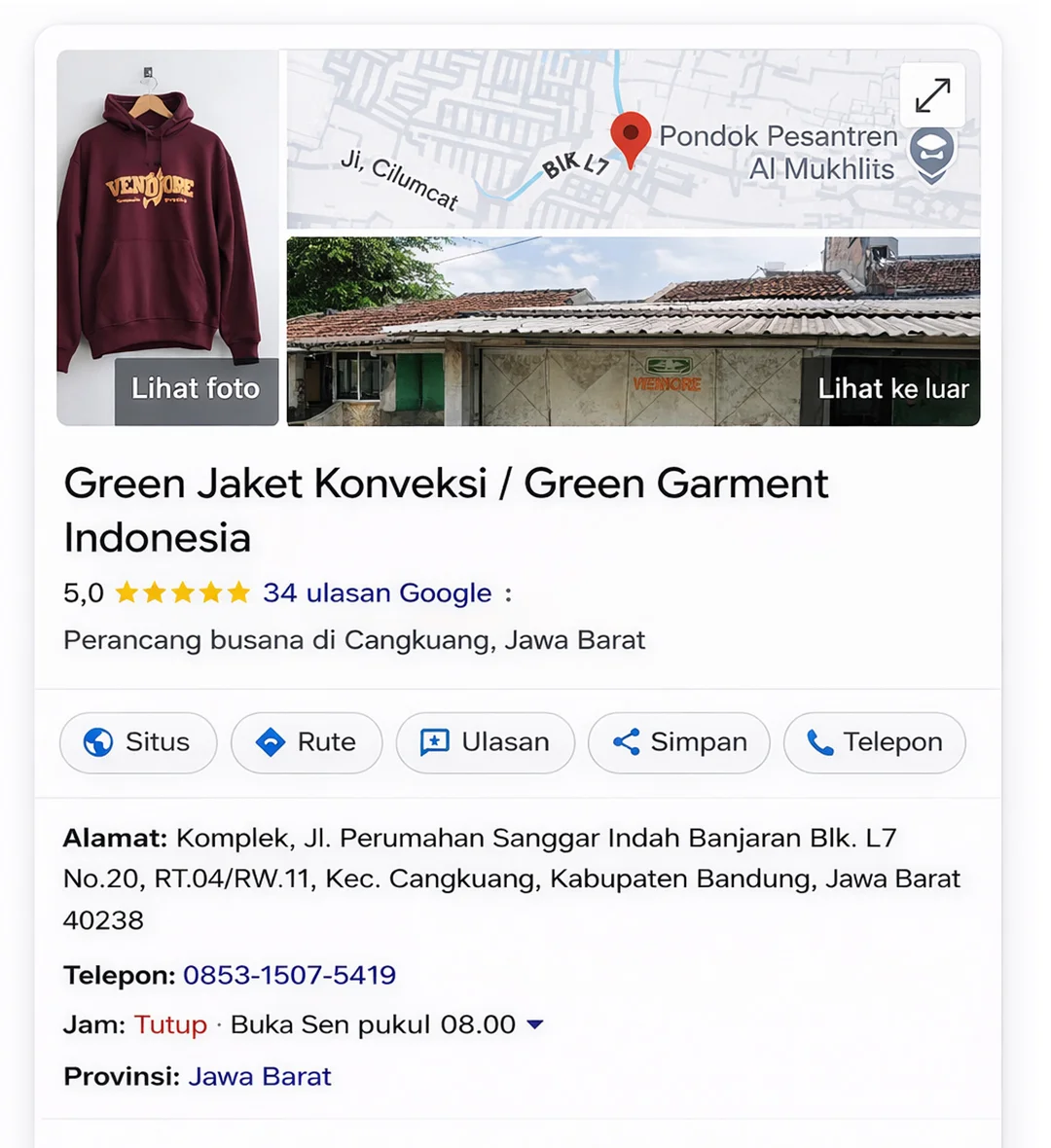Expand the opening hours with the chevron

point(533,1024)
